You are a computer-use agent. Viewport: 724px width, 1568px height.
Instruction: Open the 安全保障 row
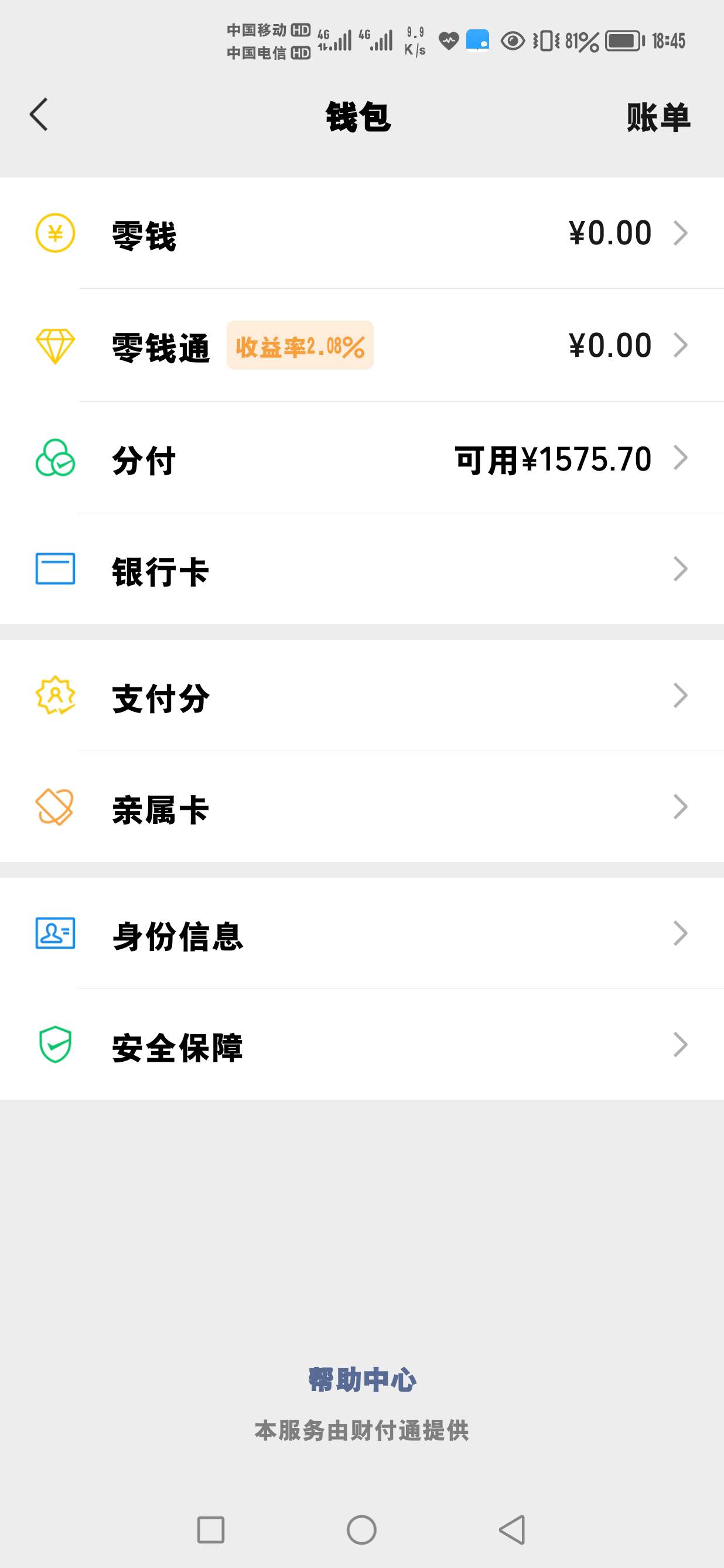362,1045
